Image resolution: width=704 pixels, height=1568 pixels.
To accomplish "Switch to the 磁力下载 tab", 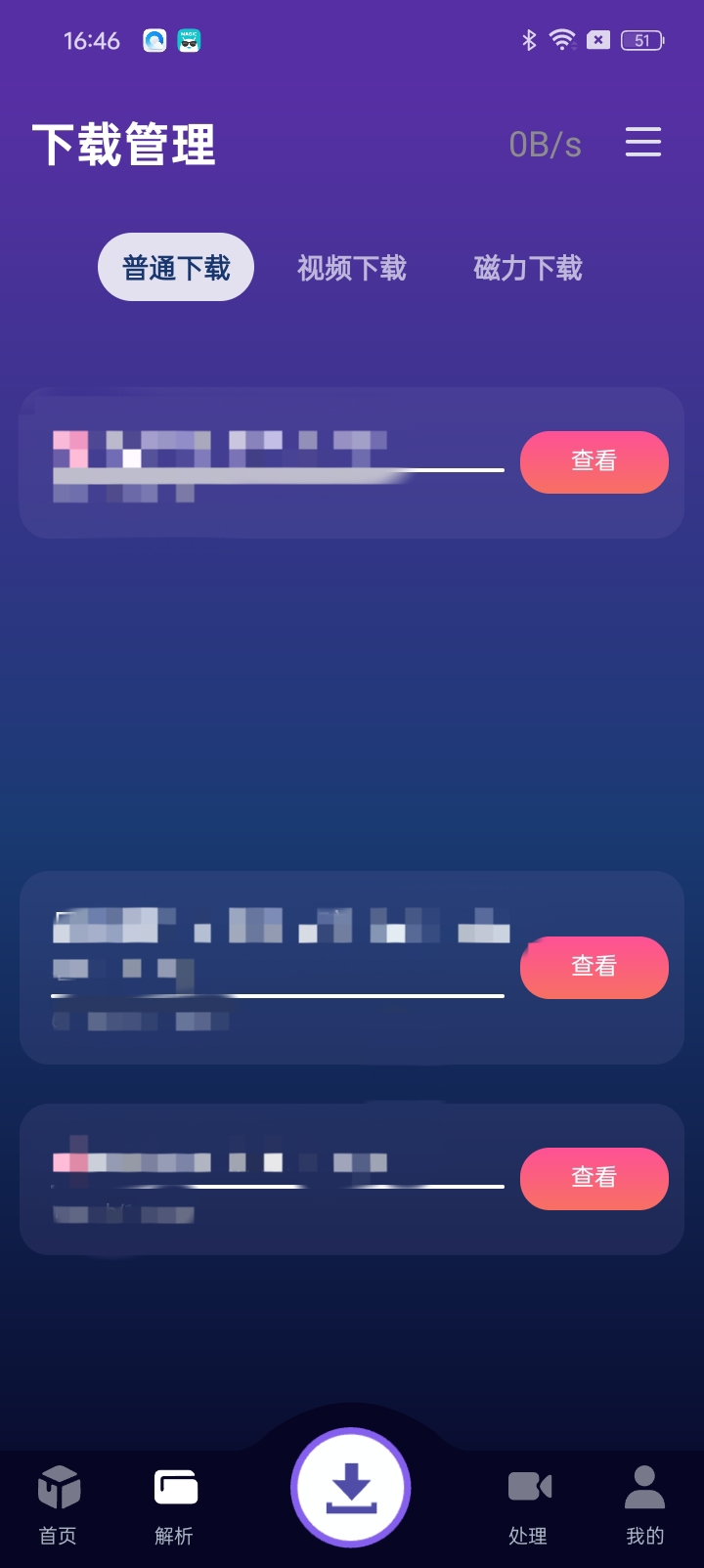I will (528, 268).
